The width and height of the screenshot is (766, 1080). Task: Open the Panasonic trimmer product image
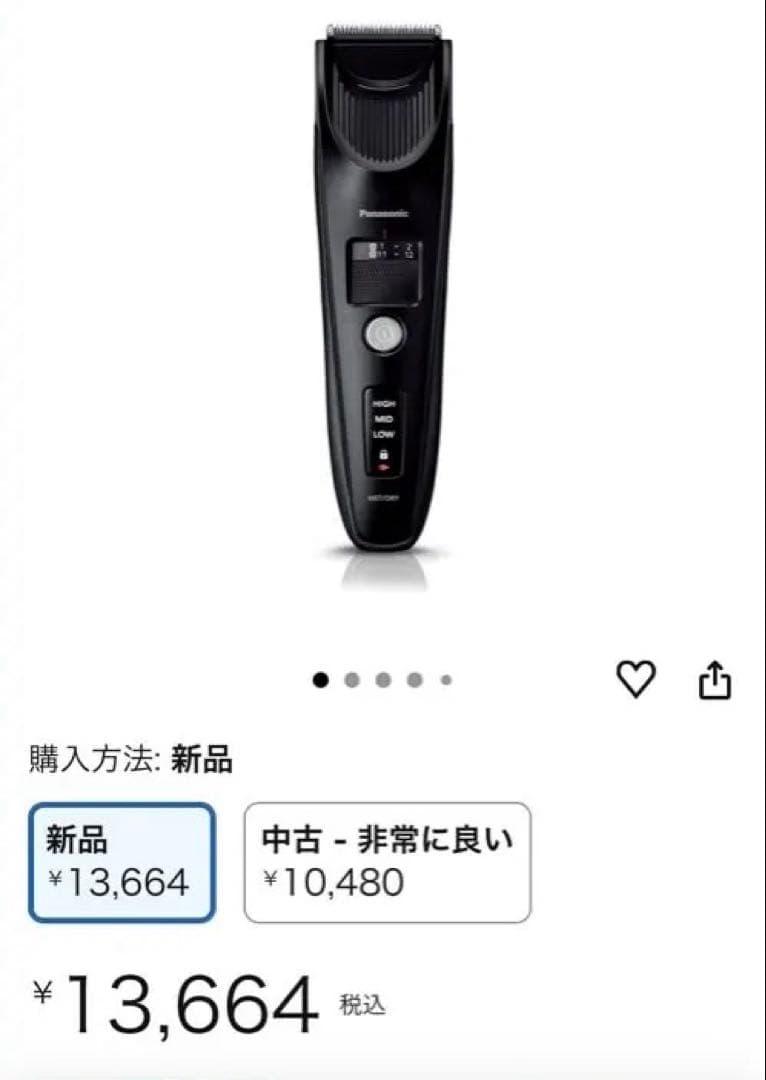(385, 300)
